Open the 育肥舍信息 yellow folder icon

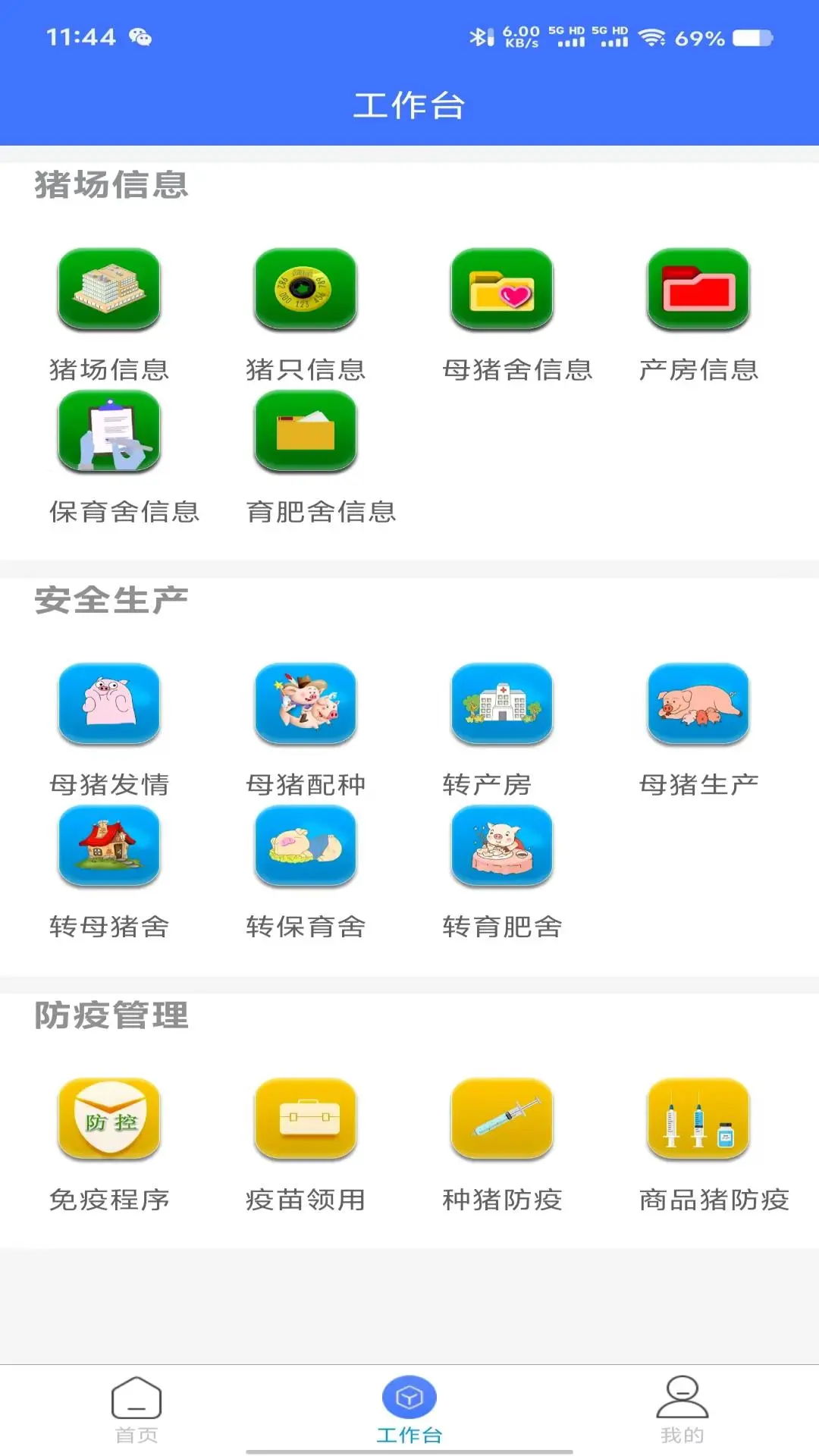click(x=305, y=432)
